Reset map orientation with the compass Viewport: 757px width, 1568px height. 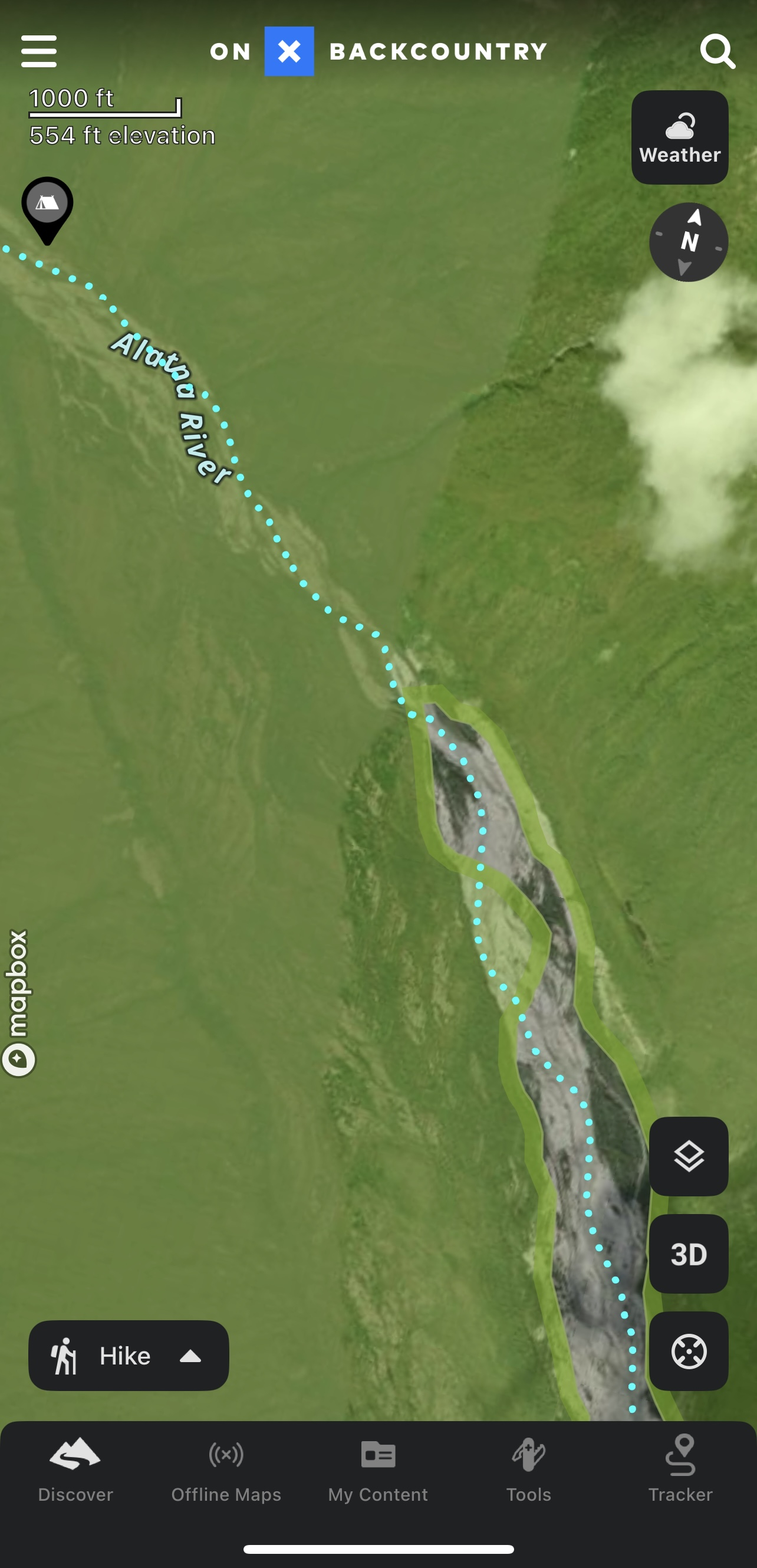tap(688, 242)
